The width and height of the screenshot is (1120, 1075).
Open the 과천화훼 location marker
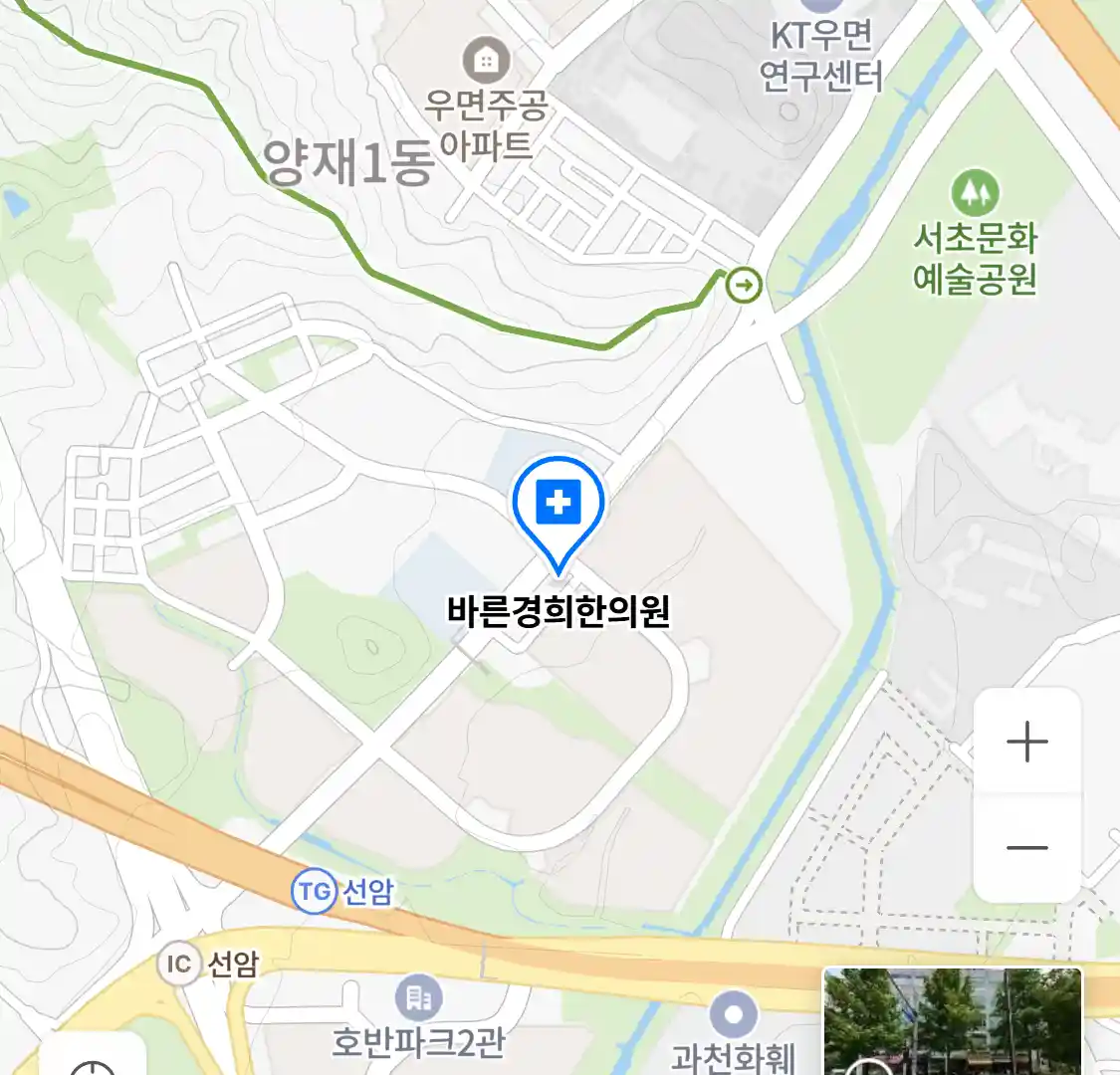click(734, 1015)
